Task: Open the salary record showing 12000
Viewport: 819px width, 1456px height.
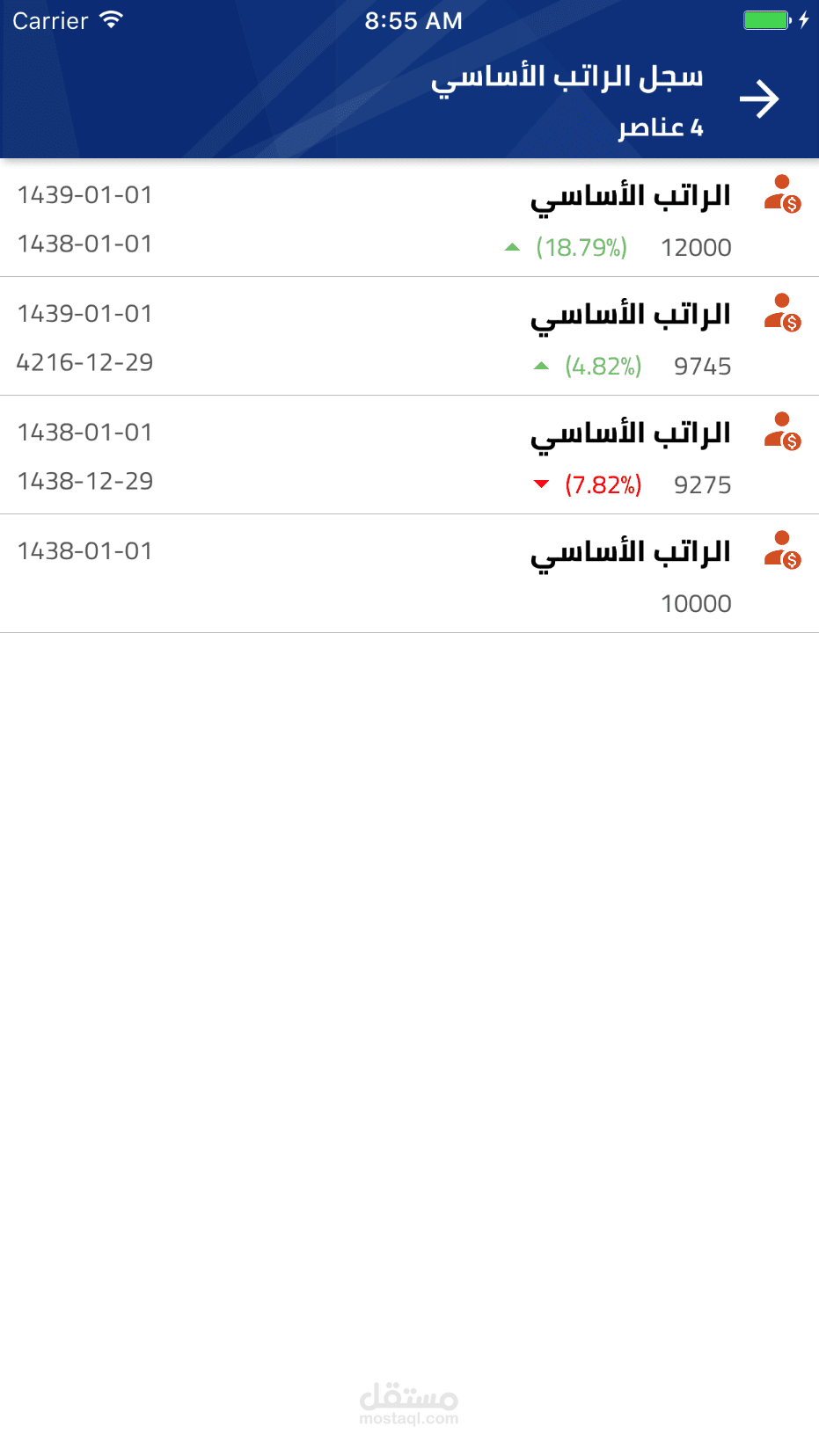Action: [x=409, y=219]
